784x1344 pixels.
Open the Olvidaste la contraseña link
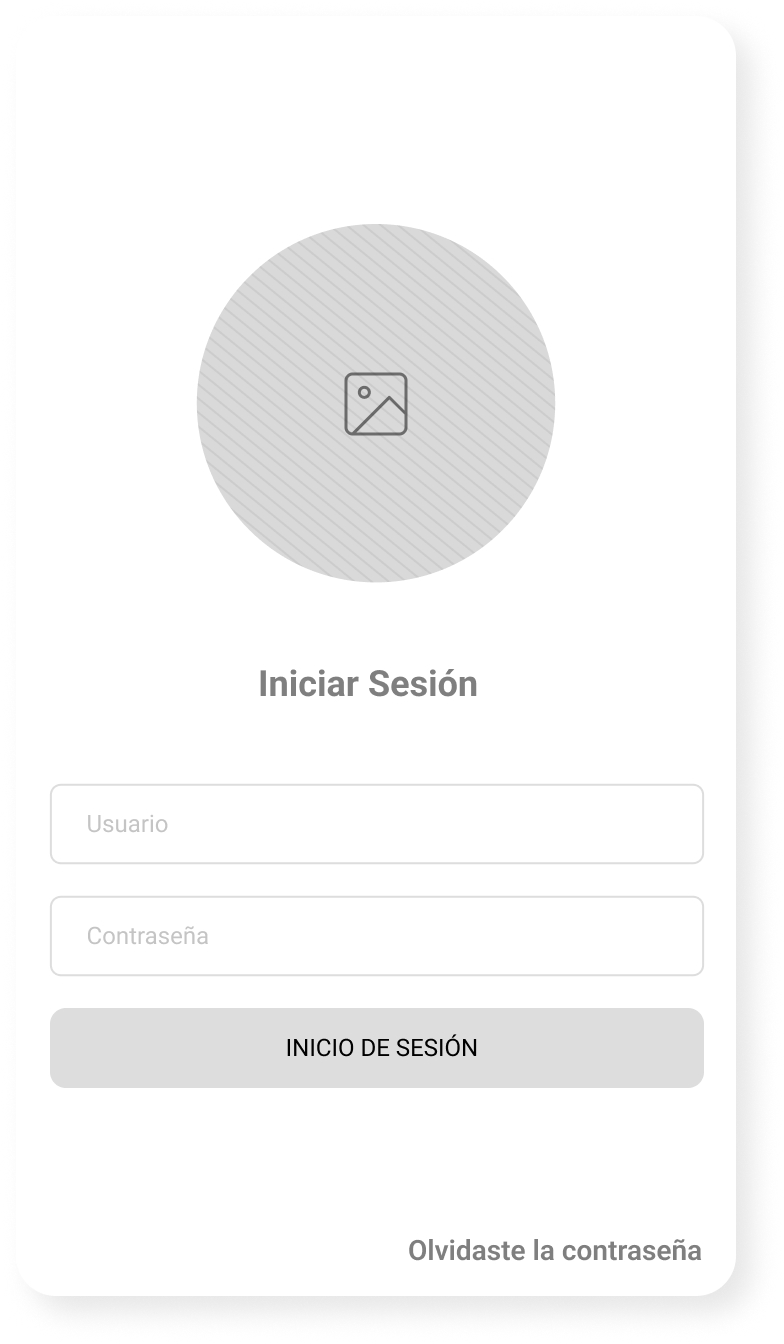[554, 1250]
